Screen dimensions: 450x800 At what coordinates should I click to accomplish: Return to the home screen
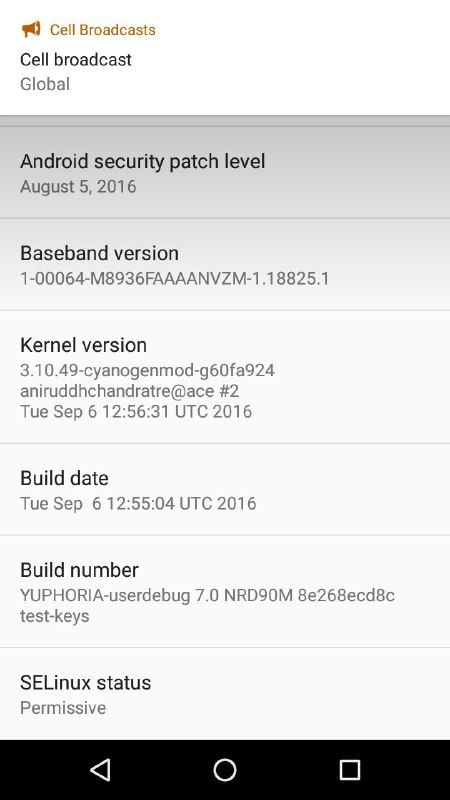[x=225, y=769]
